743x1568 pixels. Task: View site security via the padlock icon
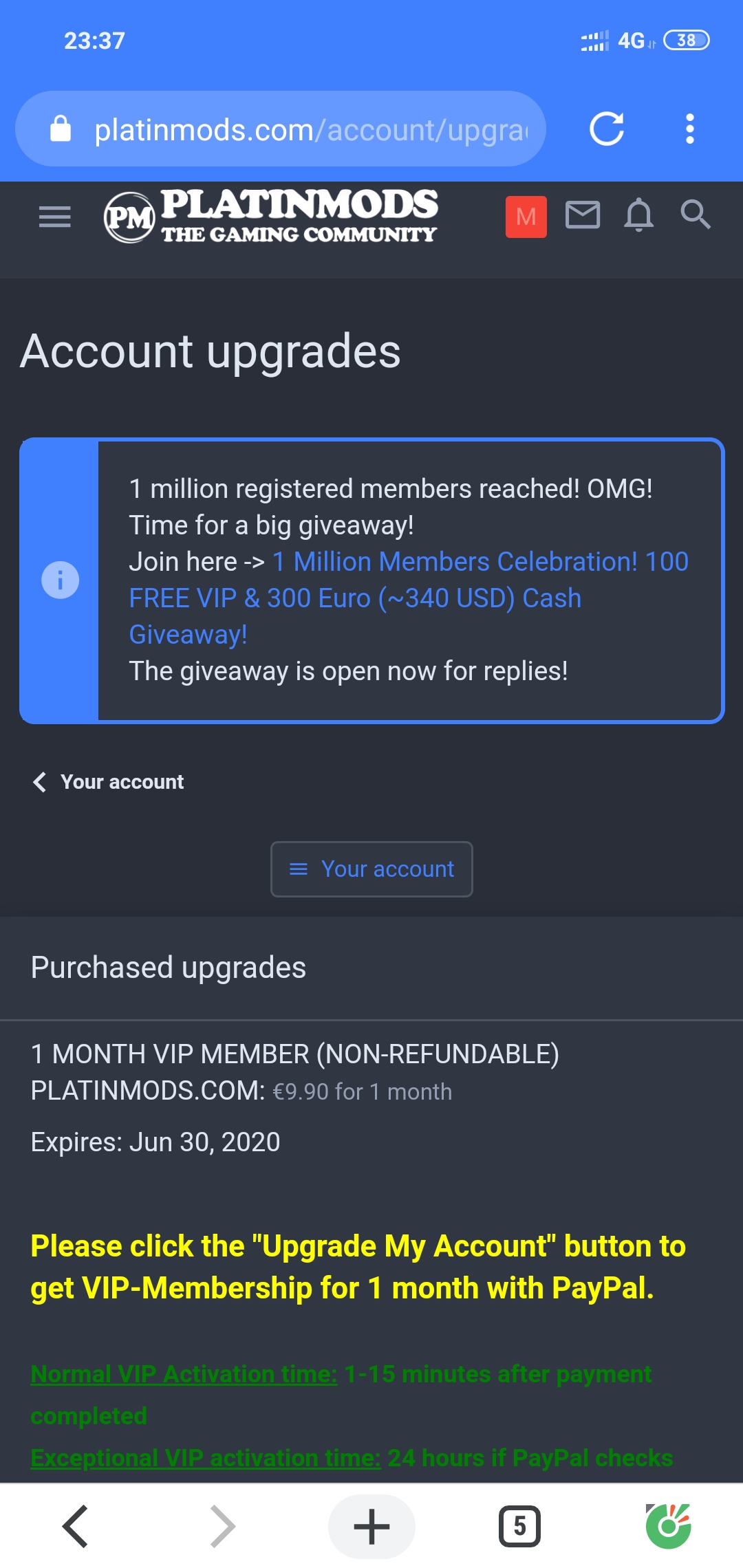coord(61,129)
